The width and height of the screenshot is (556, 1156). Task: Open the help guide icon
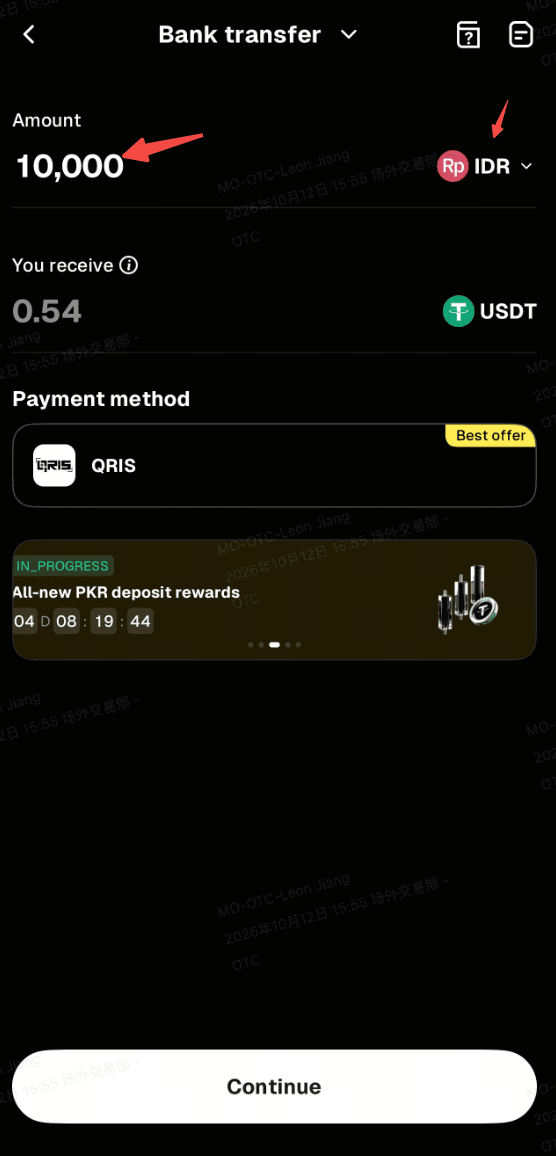click(x=468, y=35)
